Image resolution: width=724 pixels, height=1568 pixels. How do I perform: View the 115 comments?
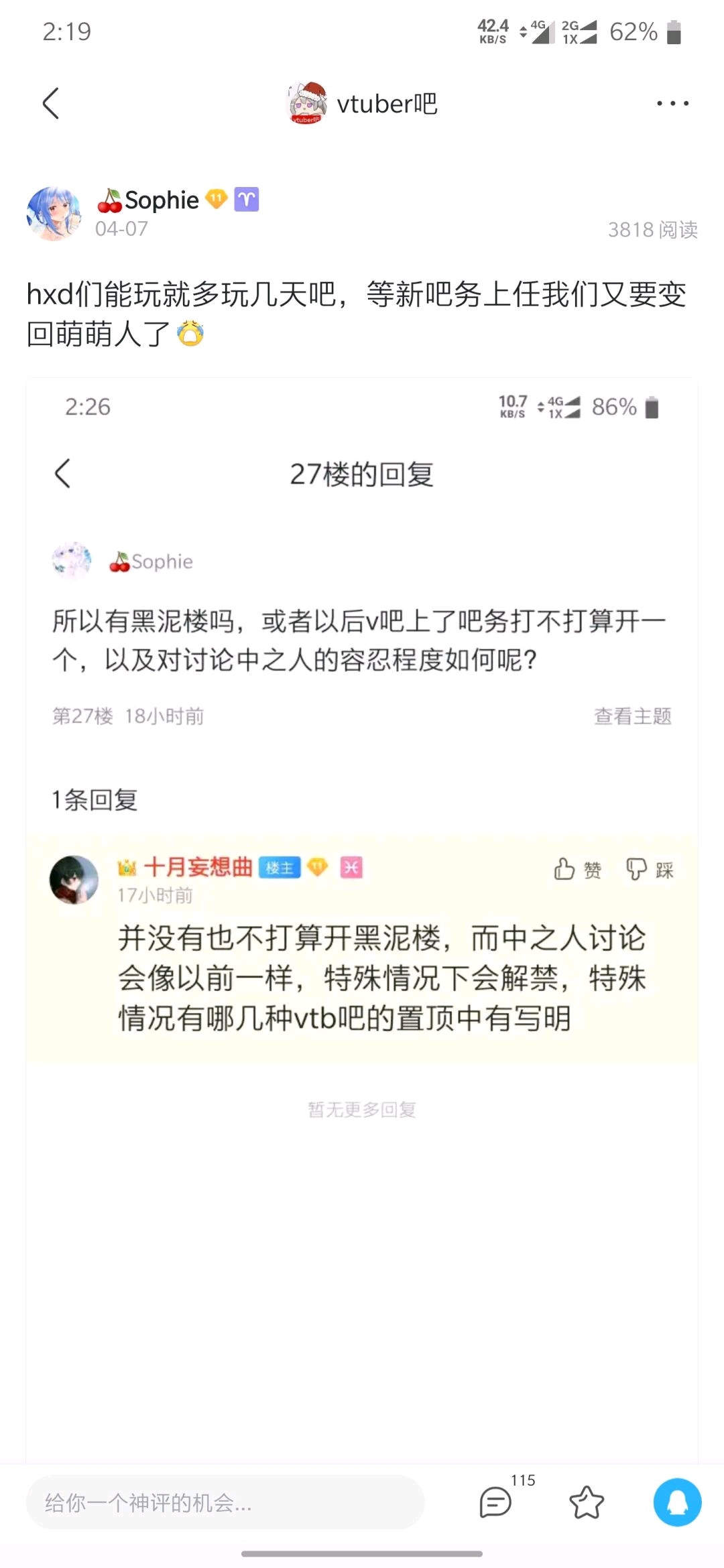[497, 1501]
